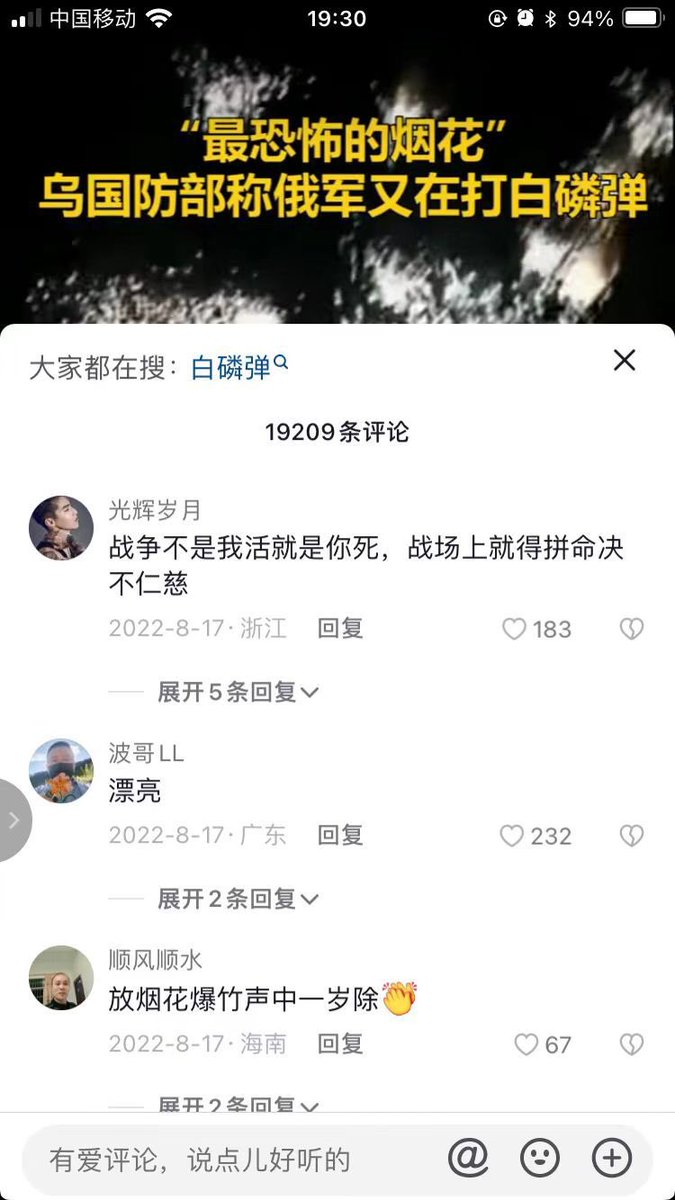
Task: Expand 5 replies under 光辉岁月's comment
Action: click(x=238, y=691)
